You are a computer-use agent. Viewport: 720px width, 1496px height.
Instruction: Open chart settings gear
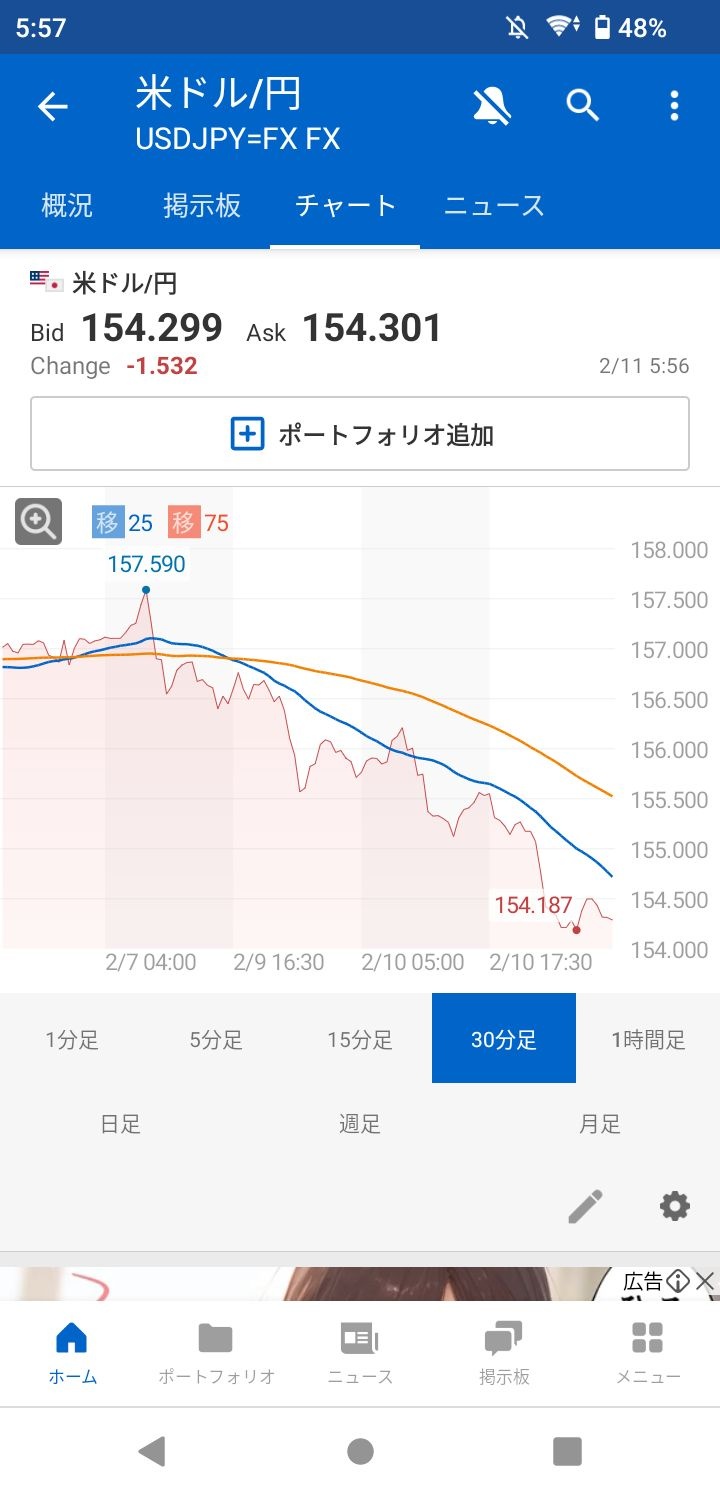675,1207
